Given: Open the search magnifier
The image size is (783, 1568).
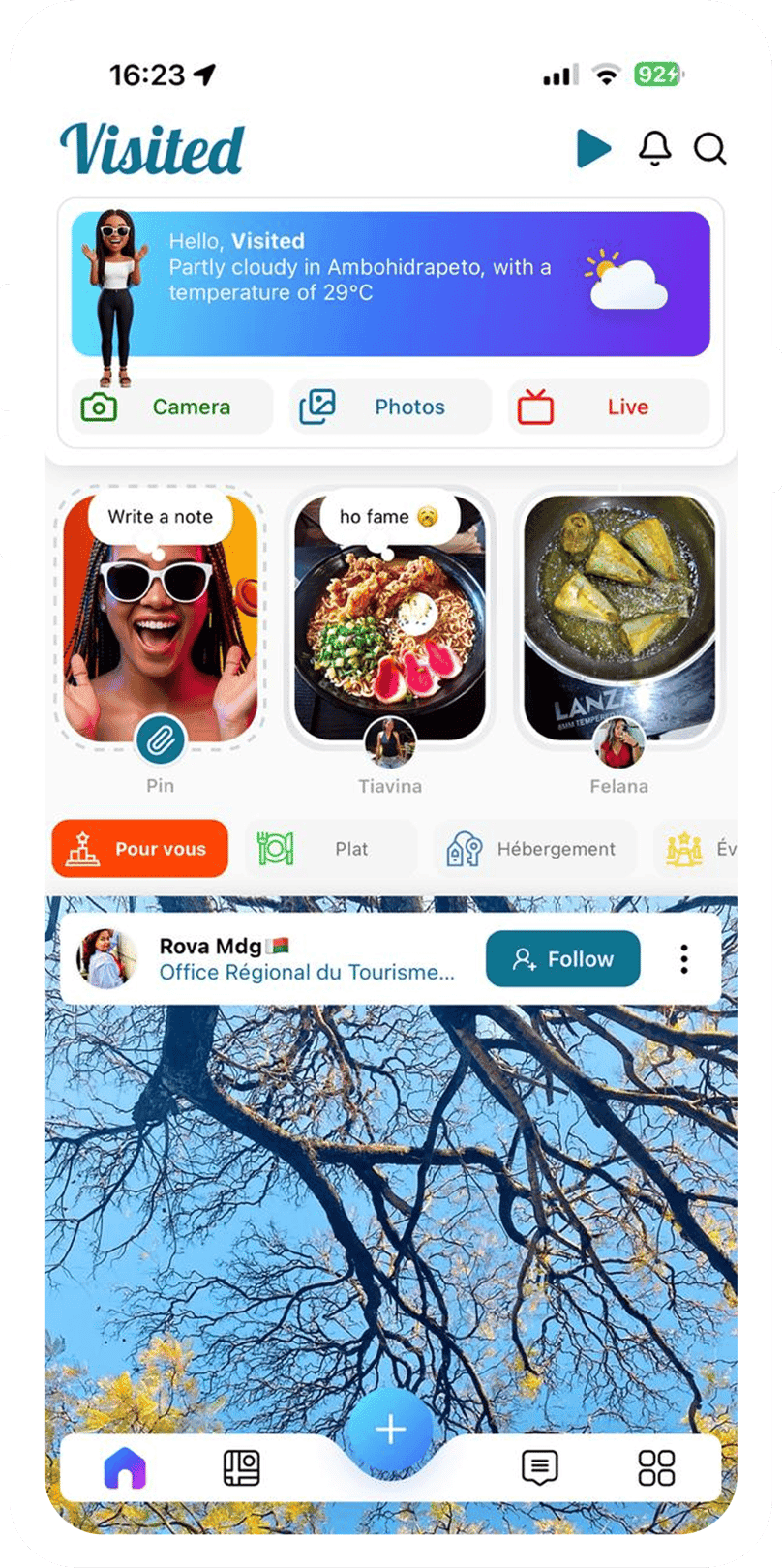Looking at the screenshot, I should [709, 148].
